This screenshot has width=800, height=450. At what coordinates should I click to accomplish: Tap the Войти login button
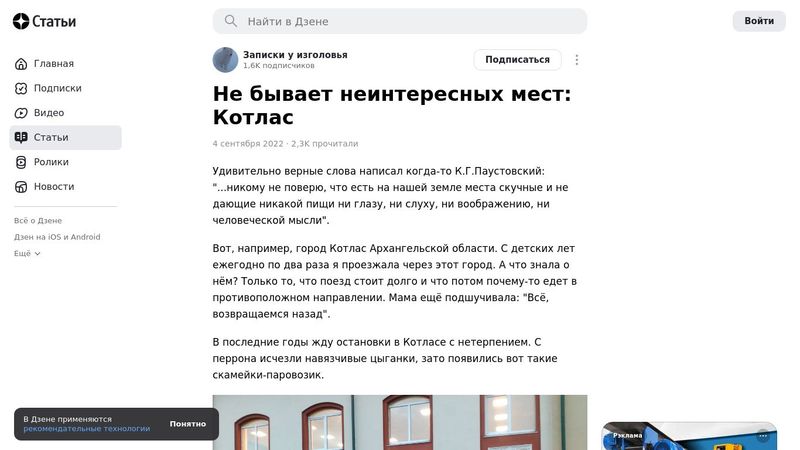[759, 21]
